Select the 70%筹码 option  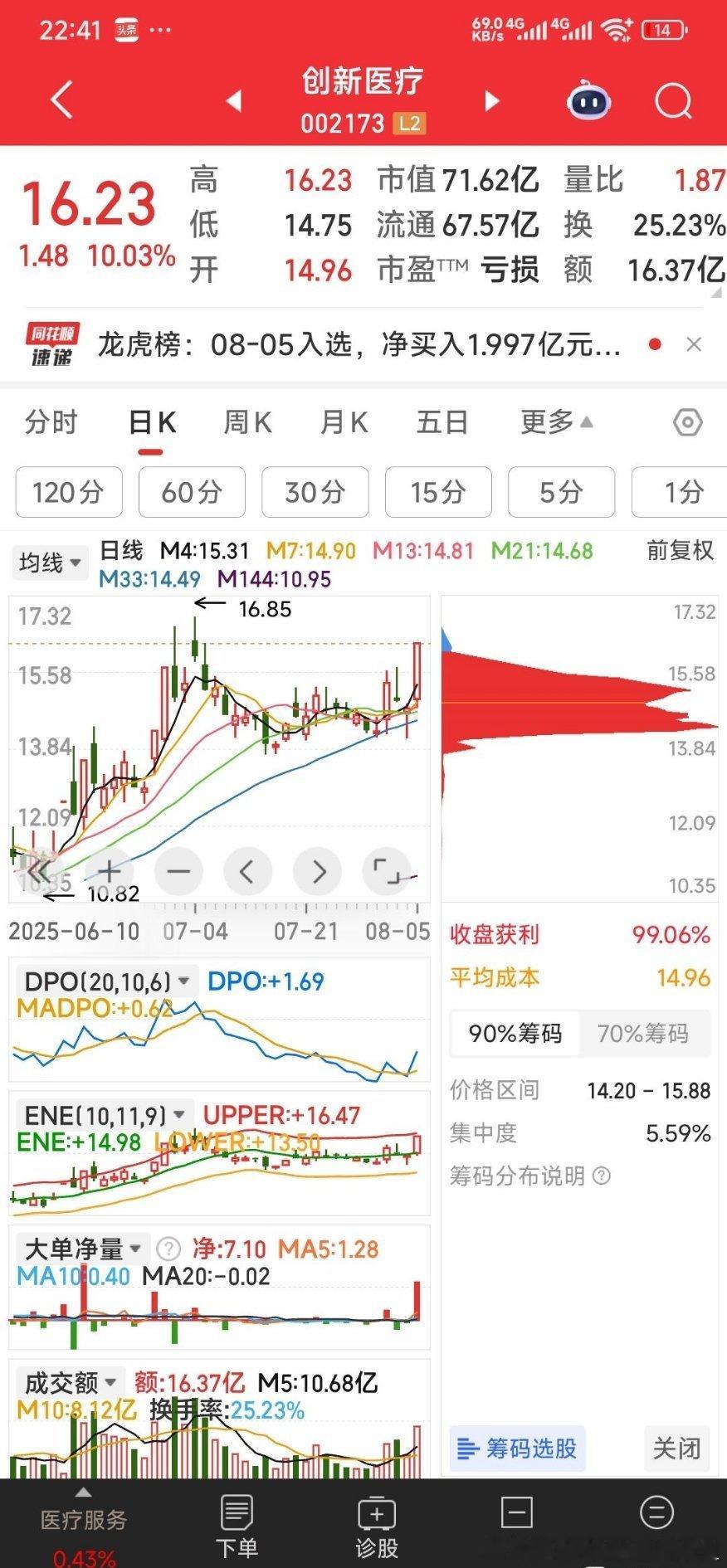(x=643, y=1033)
